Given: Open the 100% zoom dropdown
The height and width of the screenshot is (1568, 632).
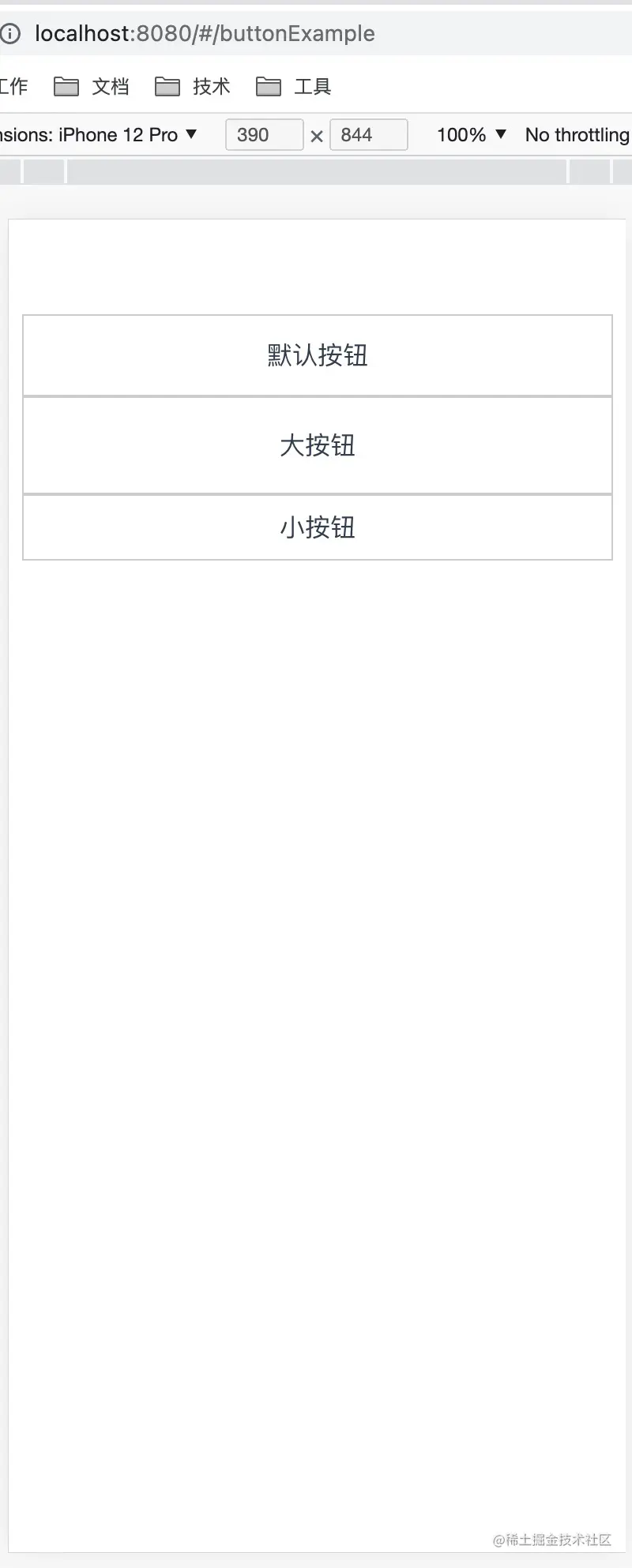Looking at the screenshot, I should [x=472, y=135].
